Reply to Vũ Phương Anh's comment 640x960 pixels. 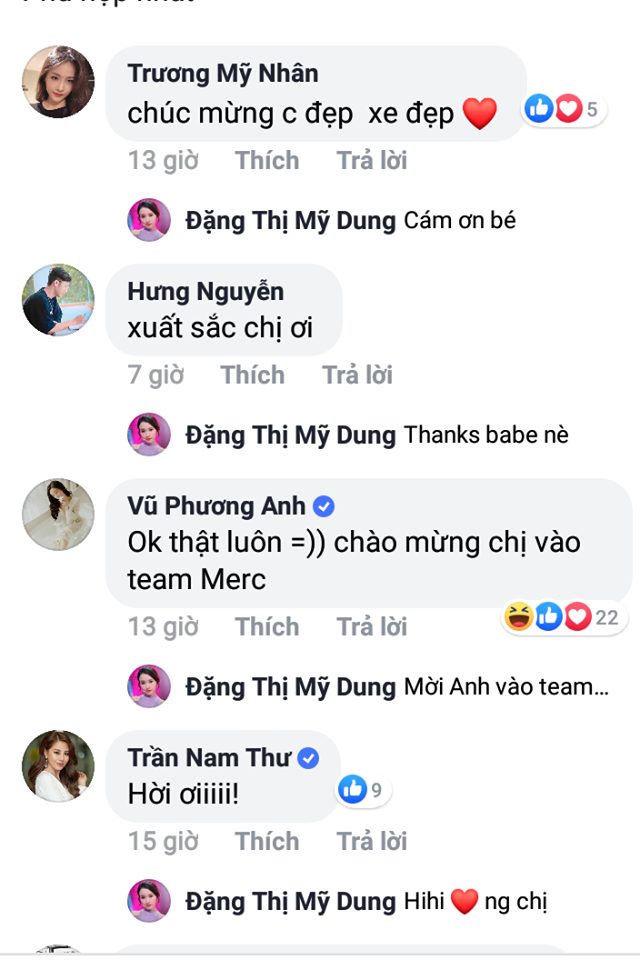pyautogui.click(x=371, y=627)
